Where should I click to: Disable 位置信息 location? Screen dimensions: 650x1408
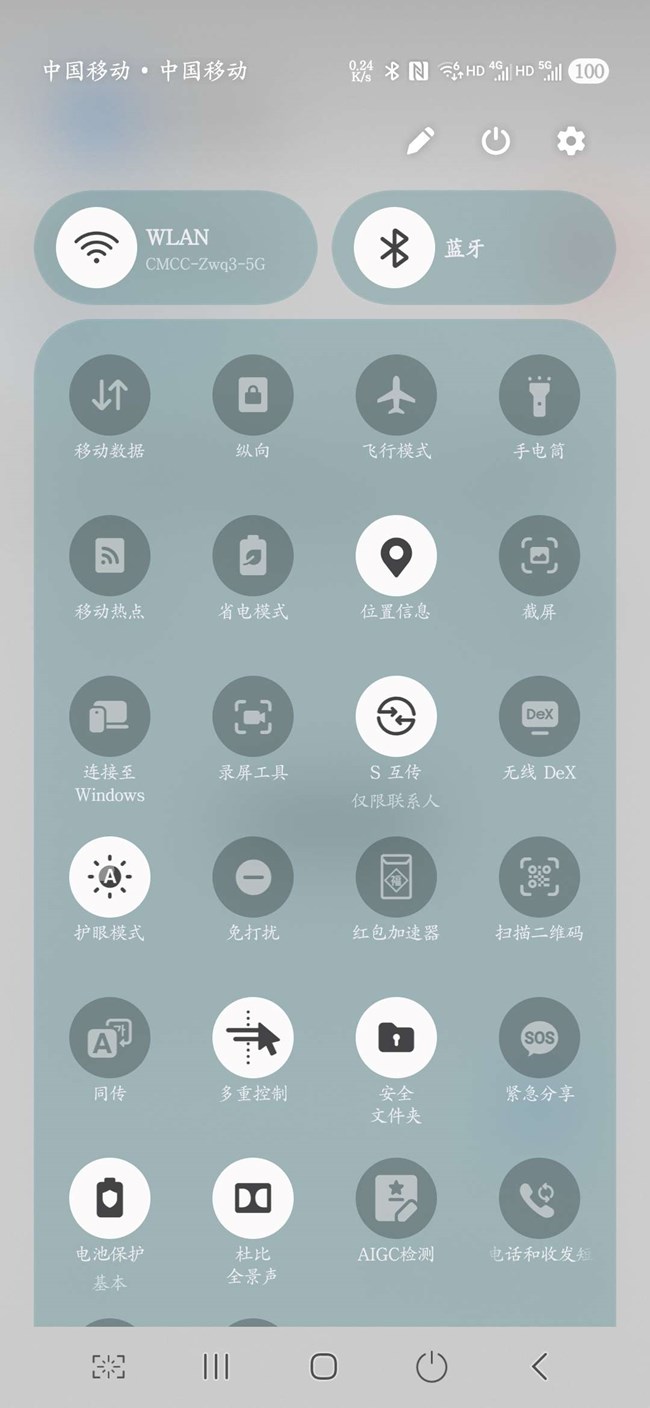point(396,556)
